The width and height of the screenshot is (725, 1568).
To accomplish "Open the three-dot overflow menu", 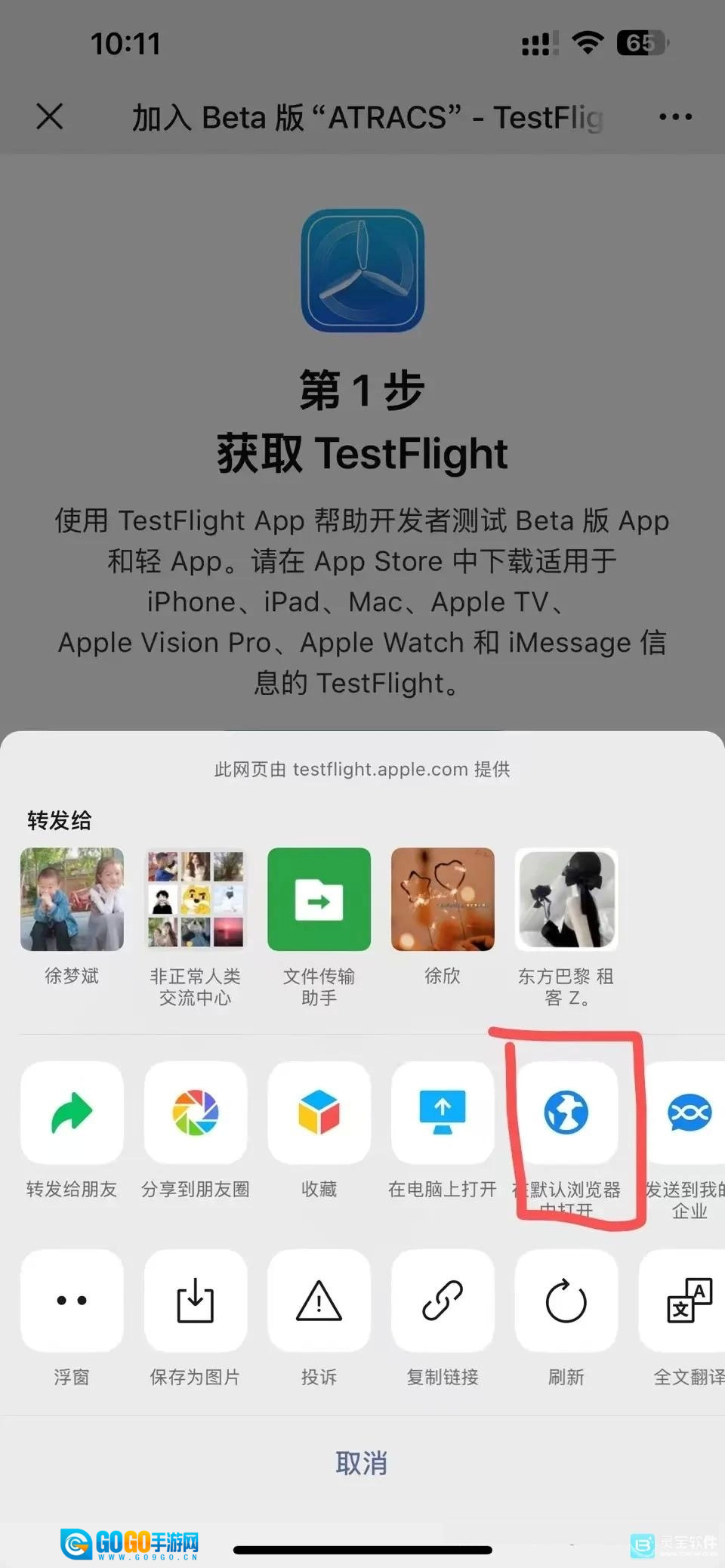I will (675, 117).
